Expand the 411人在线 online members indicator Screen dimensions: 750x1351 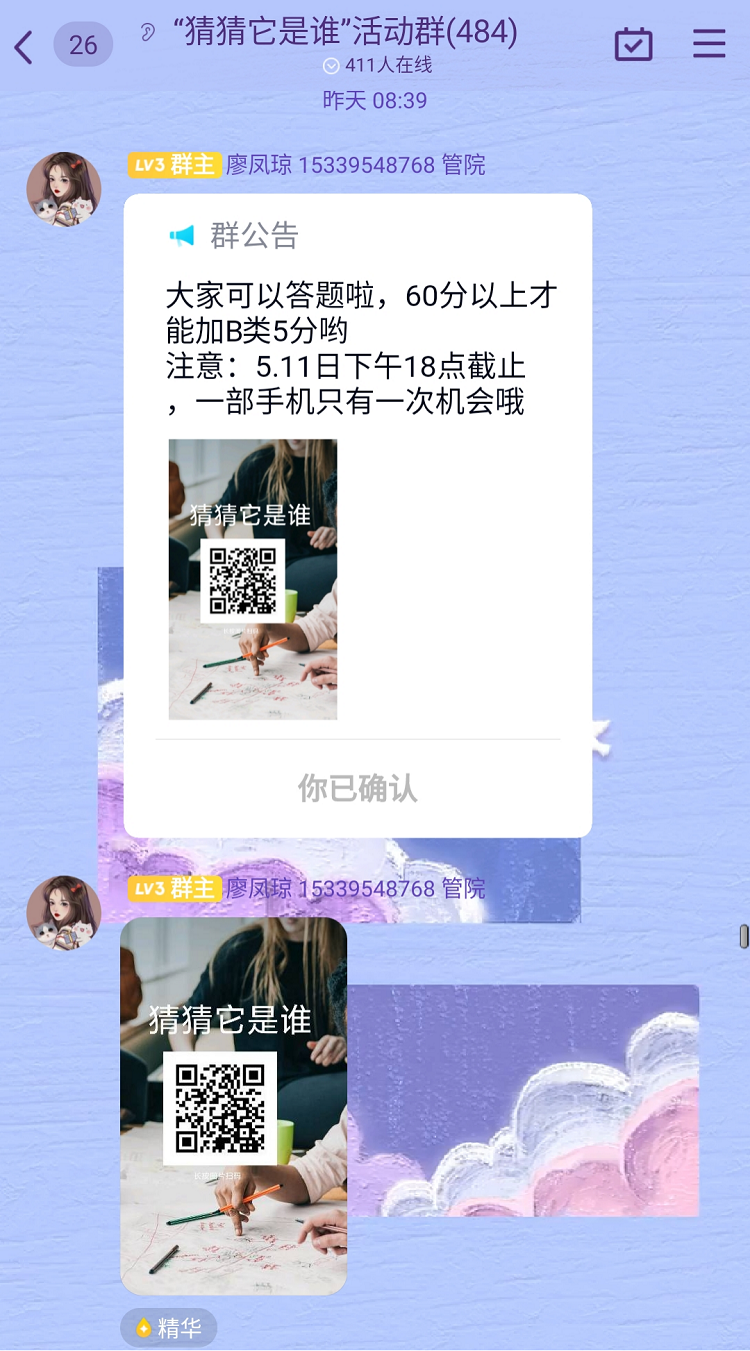(377, 66)
